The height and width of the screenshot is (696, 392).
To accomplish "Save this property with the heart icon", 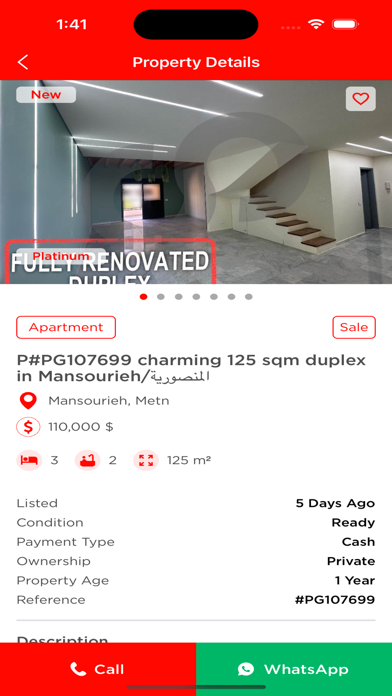I will 360,99.
